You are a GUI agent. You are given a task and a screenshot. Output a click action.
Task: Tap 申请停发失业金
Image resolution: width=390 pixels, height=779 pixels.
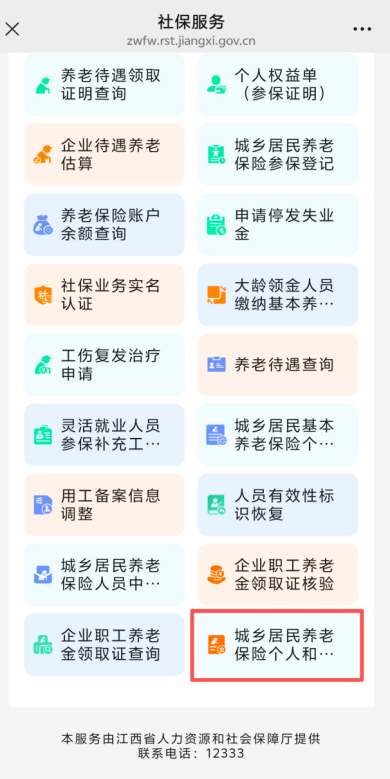tap(278, 225)
